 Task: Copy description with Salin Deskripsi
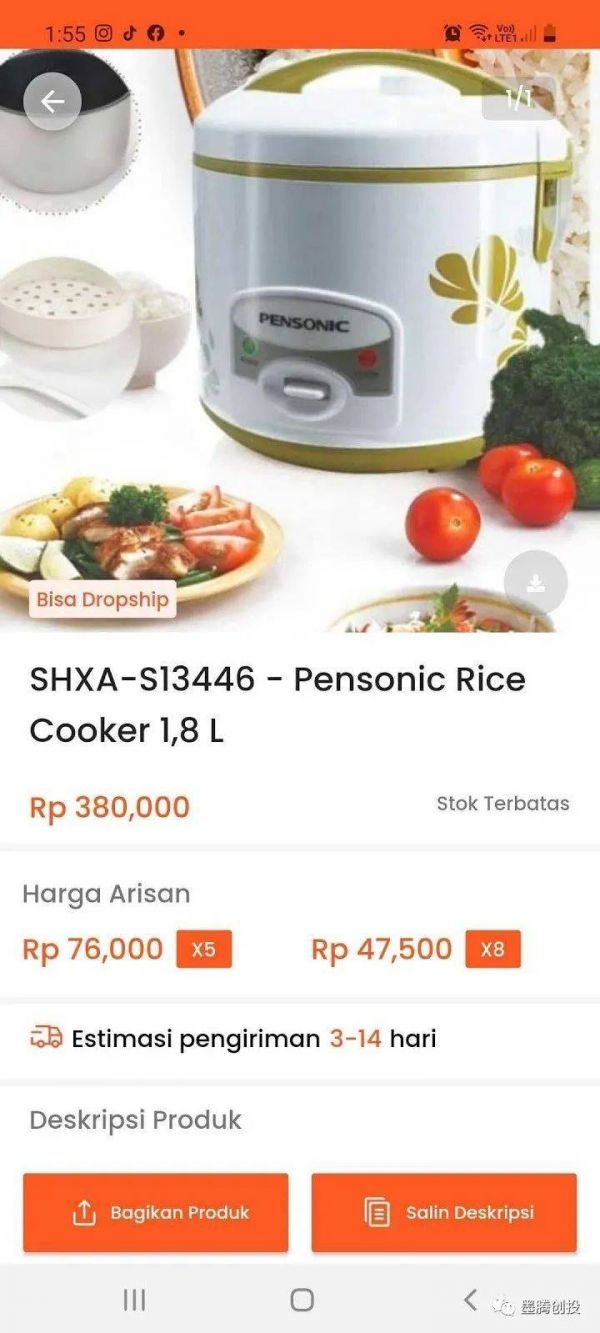(x=444, y=1212)
